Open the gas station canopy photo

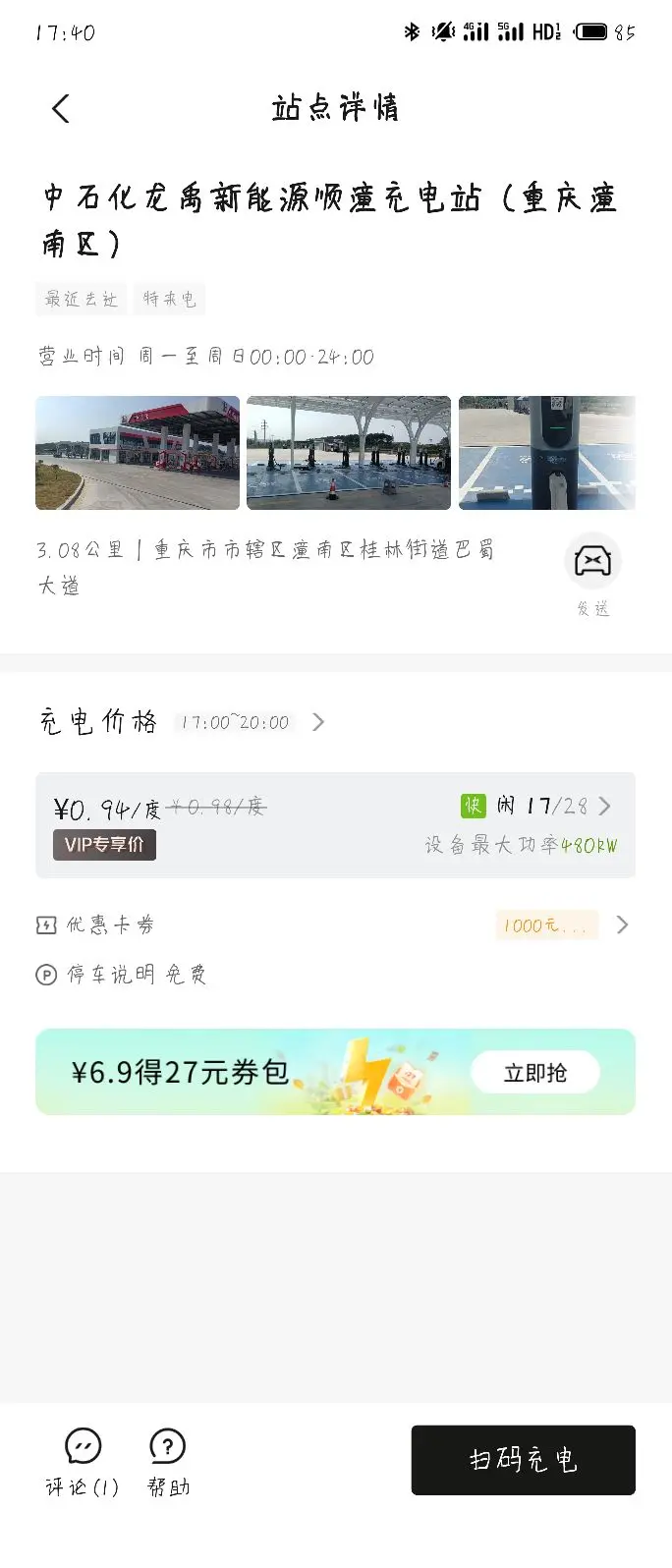point(138,453)
